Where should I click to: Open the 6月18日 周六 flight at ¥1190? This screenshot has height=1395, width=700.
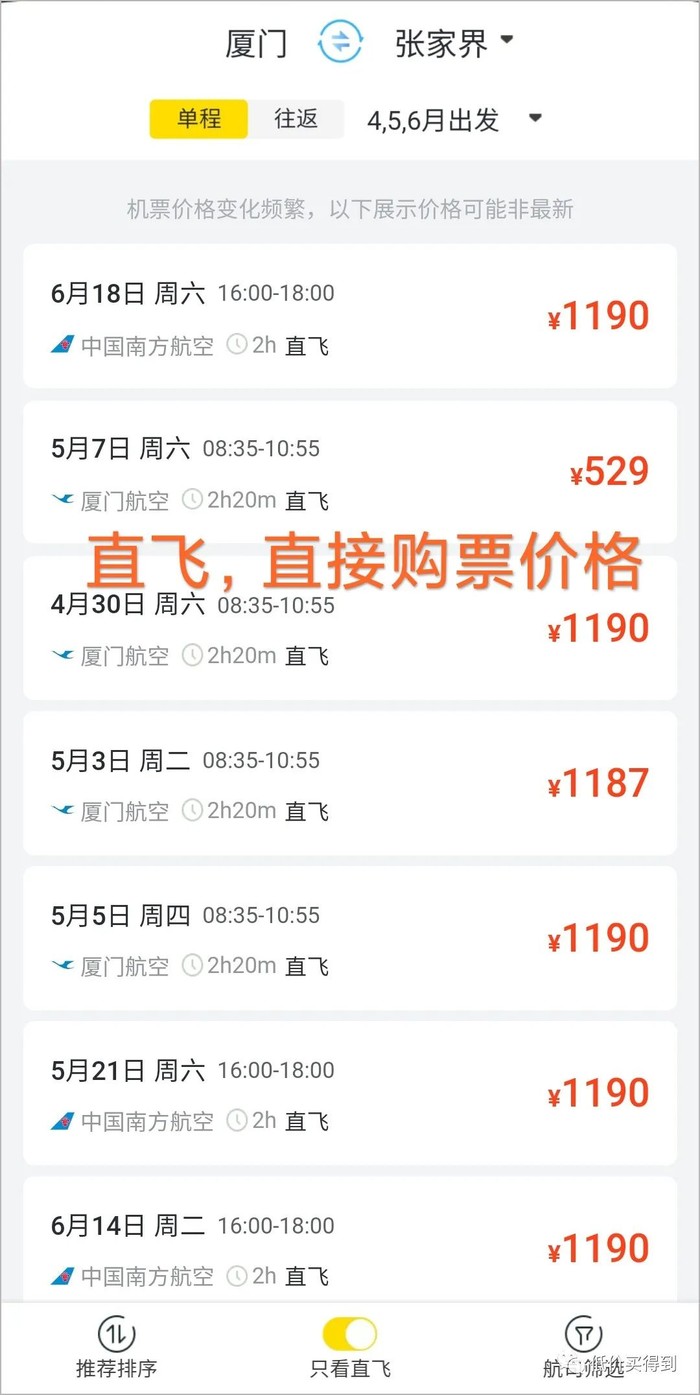pyautogui.click(x=350, y=316)
